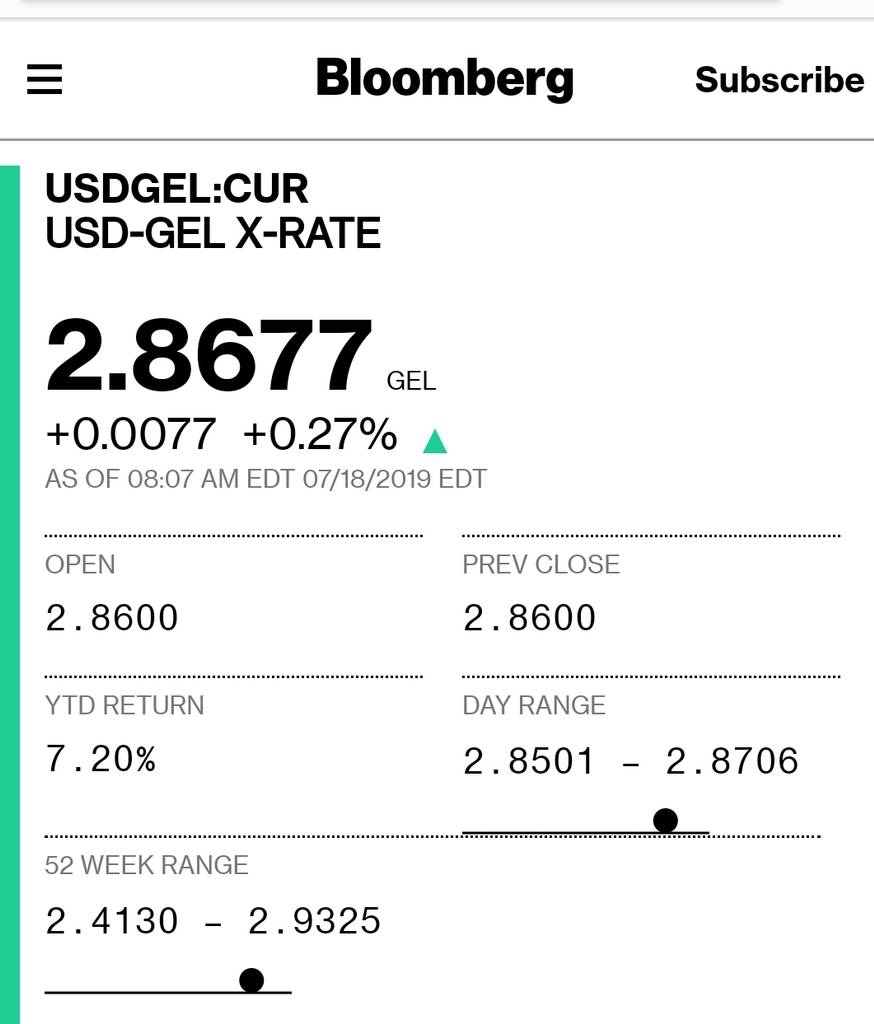Tap the Subscribe link
Viewport: 874px width, 1024px height.
point(779,80)
